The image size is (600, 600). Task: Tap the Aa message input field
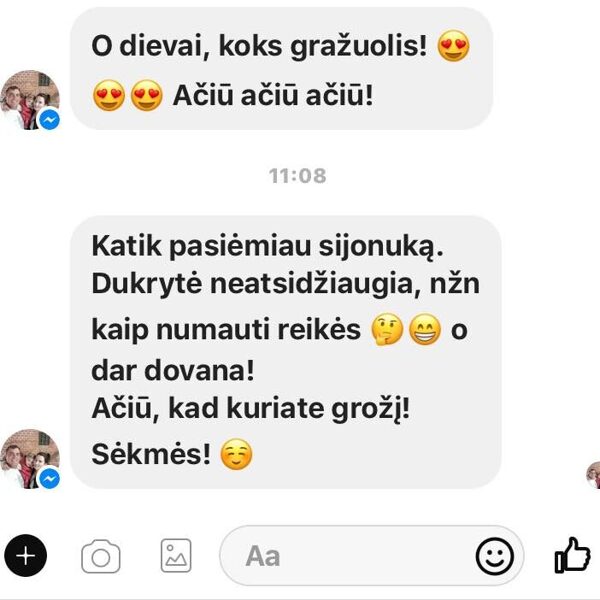(x=340, y=555)
